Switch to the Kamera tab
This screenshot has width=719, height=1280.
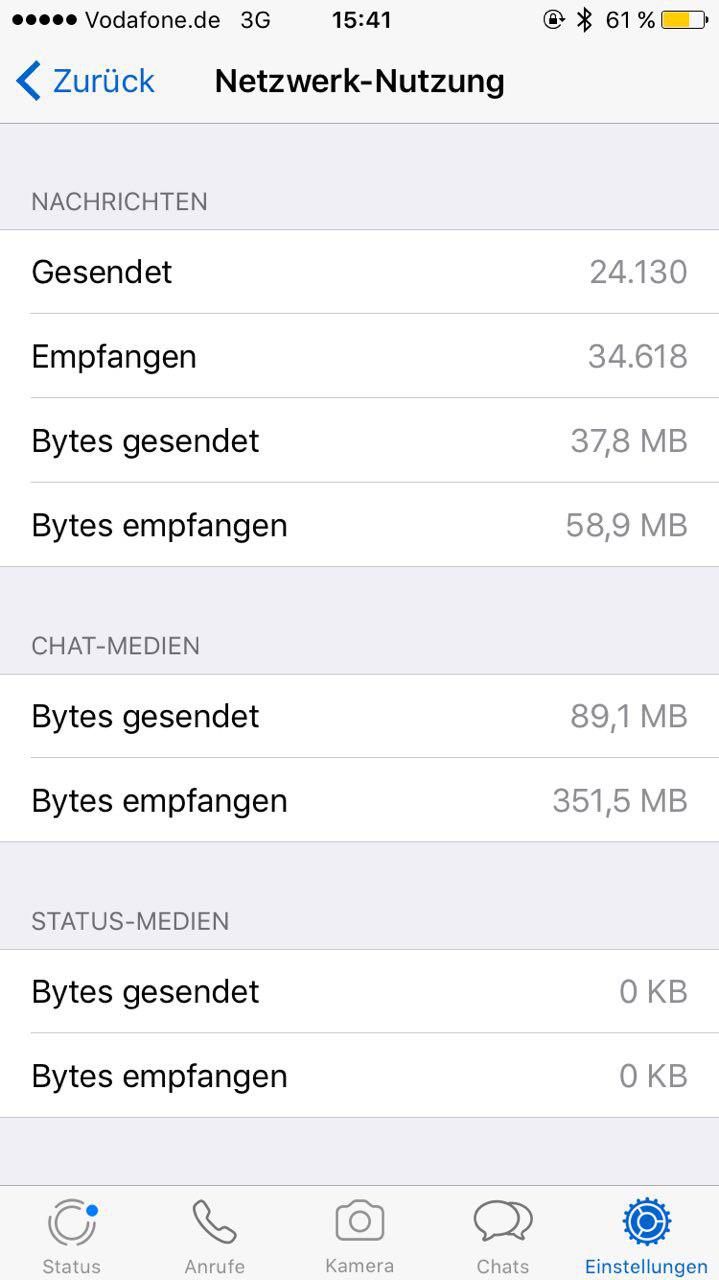(x=359, y=1236)
